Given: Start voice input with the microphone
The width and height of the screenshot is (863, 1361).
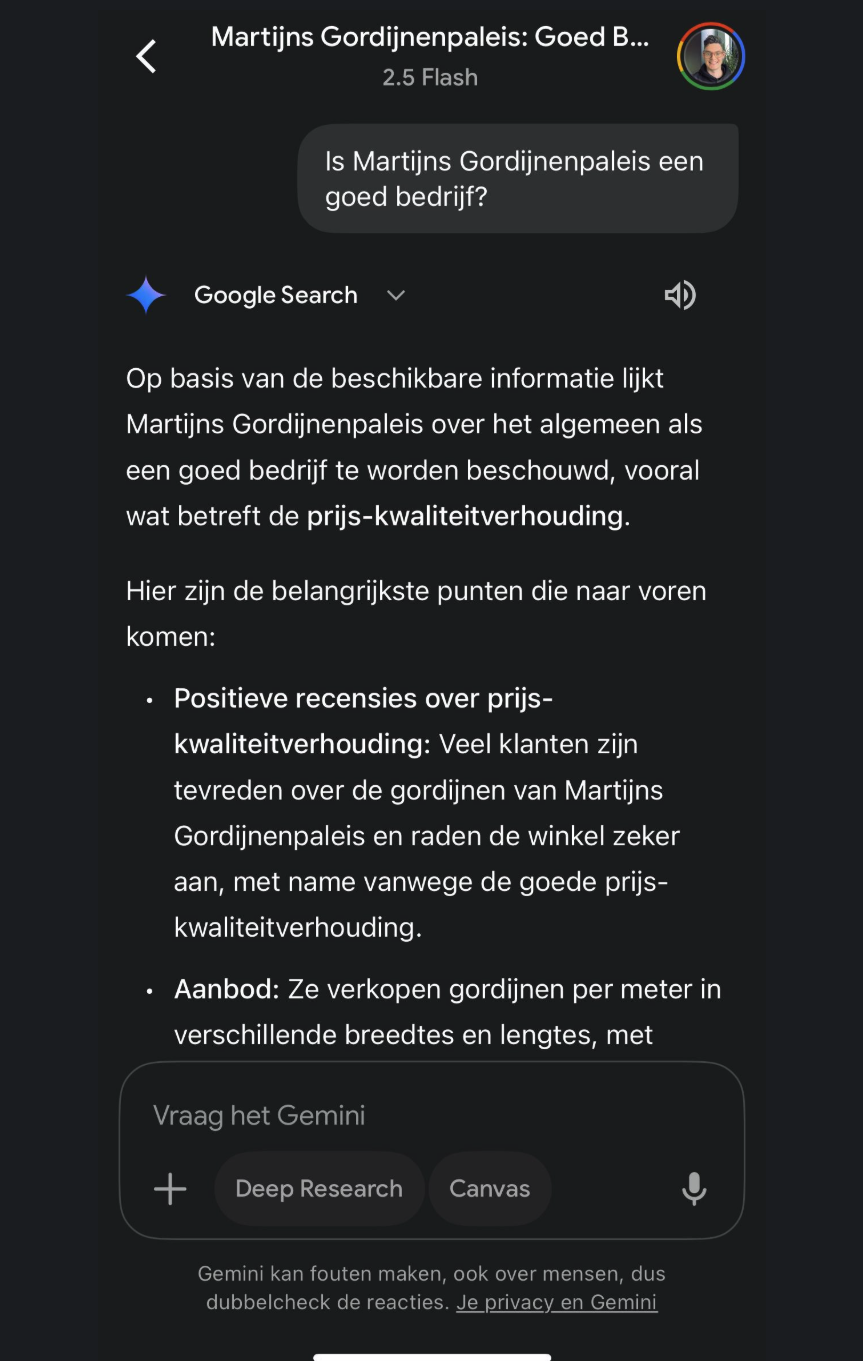Looking at the screenshot, I should [694, 1188].
